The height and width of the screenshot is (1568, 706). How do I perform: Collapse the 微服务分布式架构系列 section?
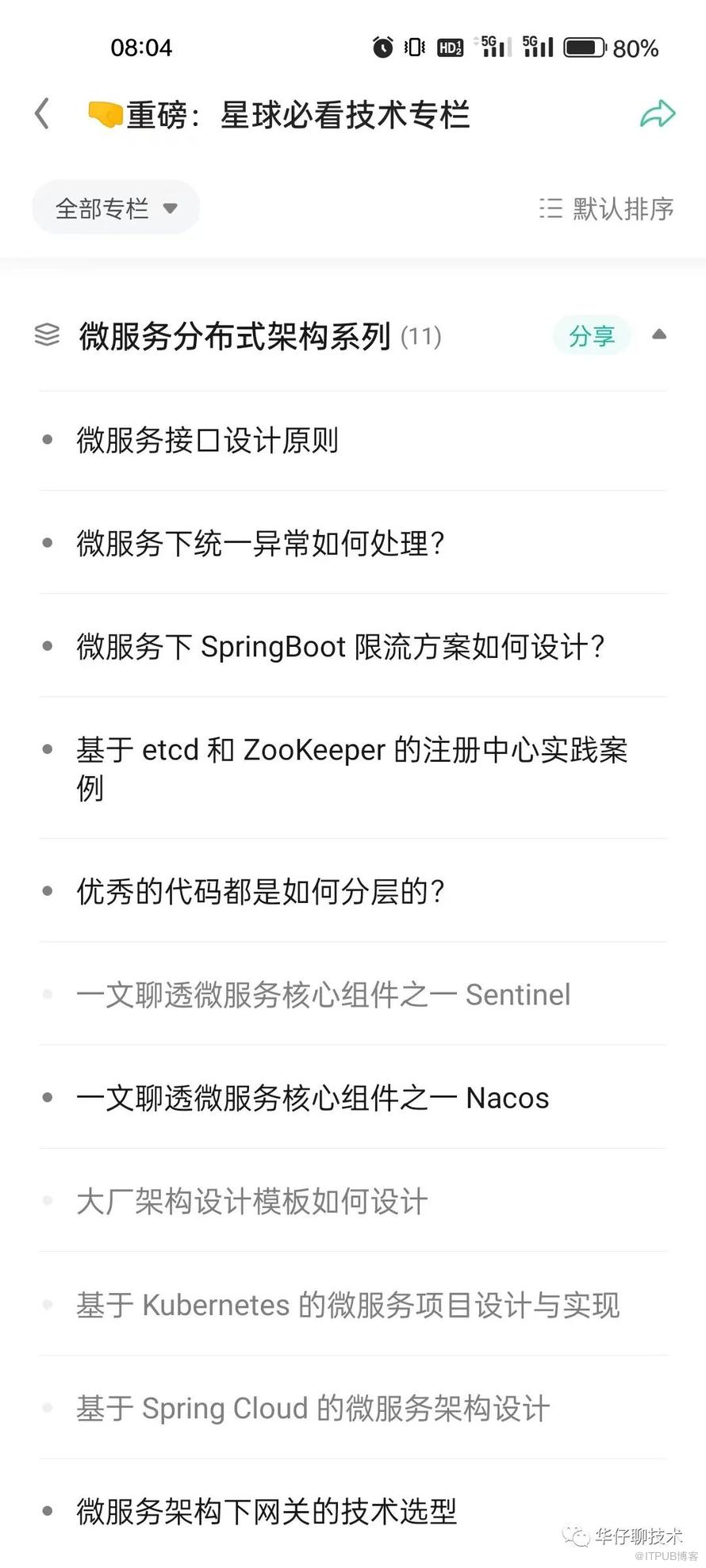click(x=658, y=335)
